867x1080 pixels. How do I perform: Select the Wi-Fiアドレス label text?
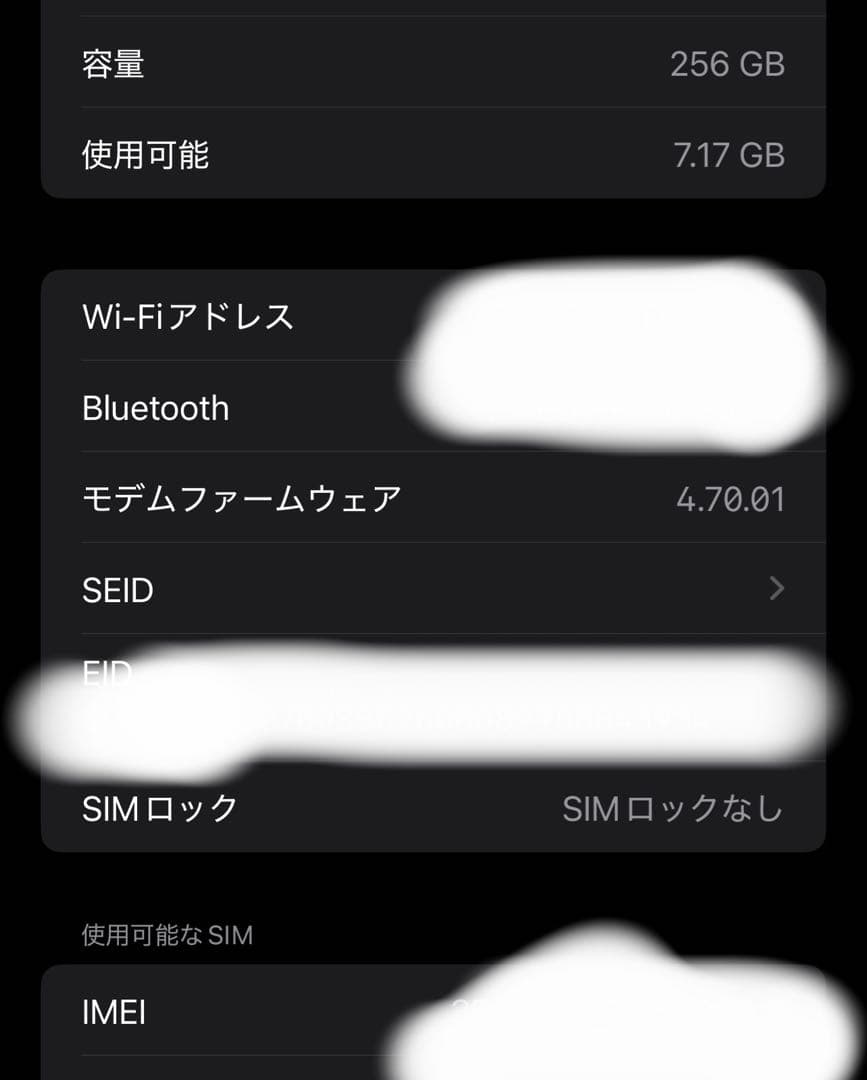[187, 317]
